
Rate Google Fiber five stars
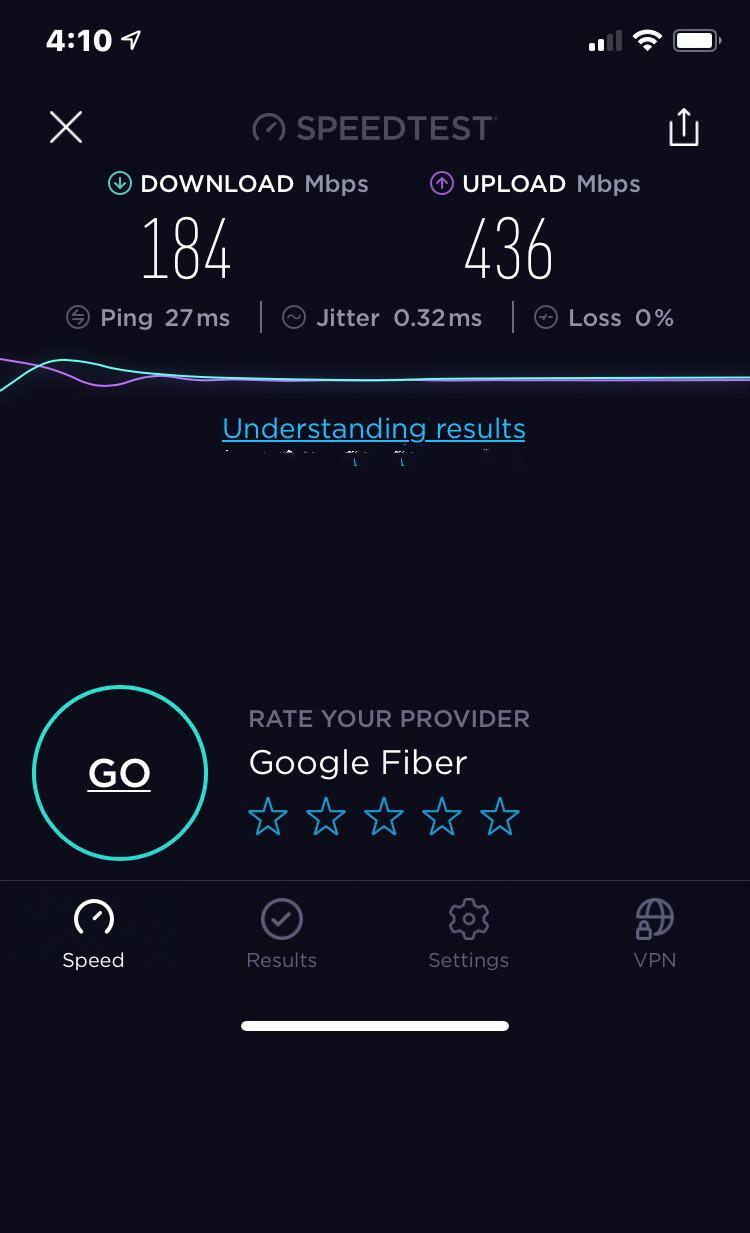tap(500, 818)
